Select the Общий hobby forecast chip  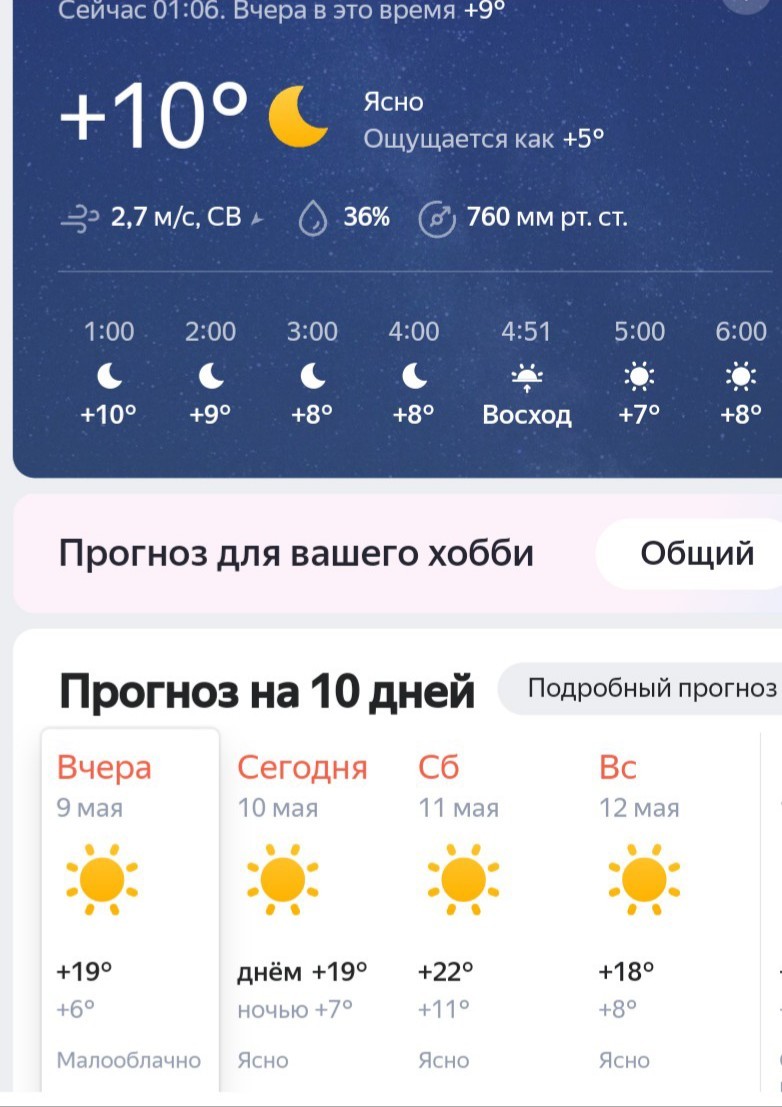(x=696, y=553)
